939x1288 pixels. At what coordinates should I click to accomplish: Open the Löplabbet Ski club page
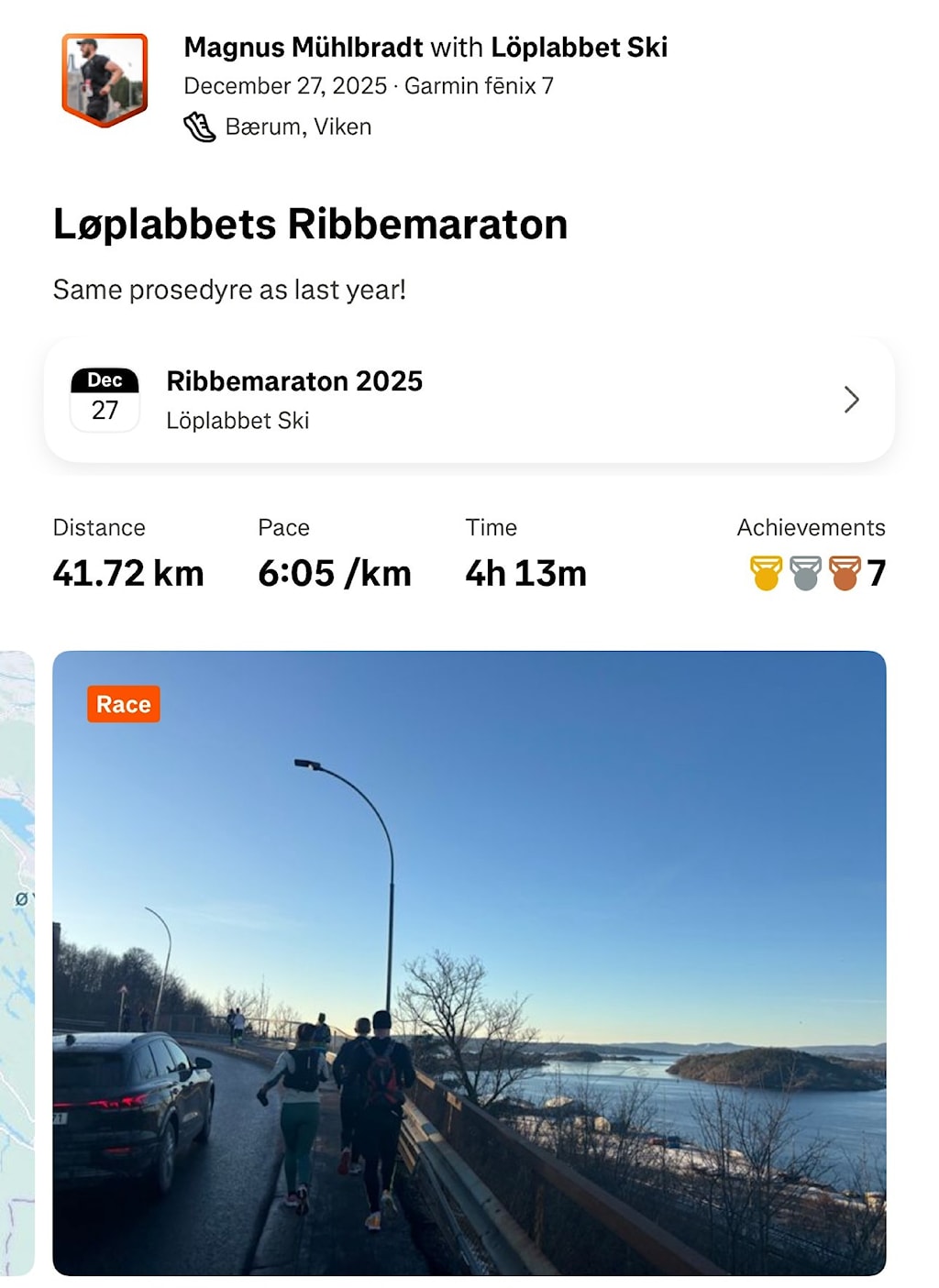click(579, 48)
